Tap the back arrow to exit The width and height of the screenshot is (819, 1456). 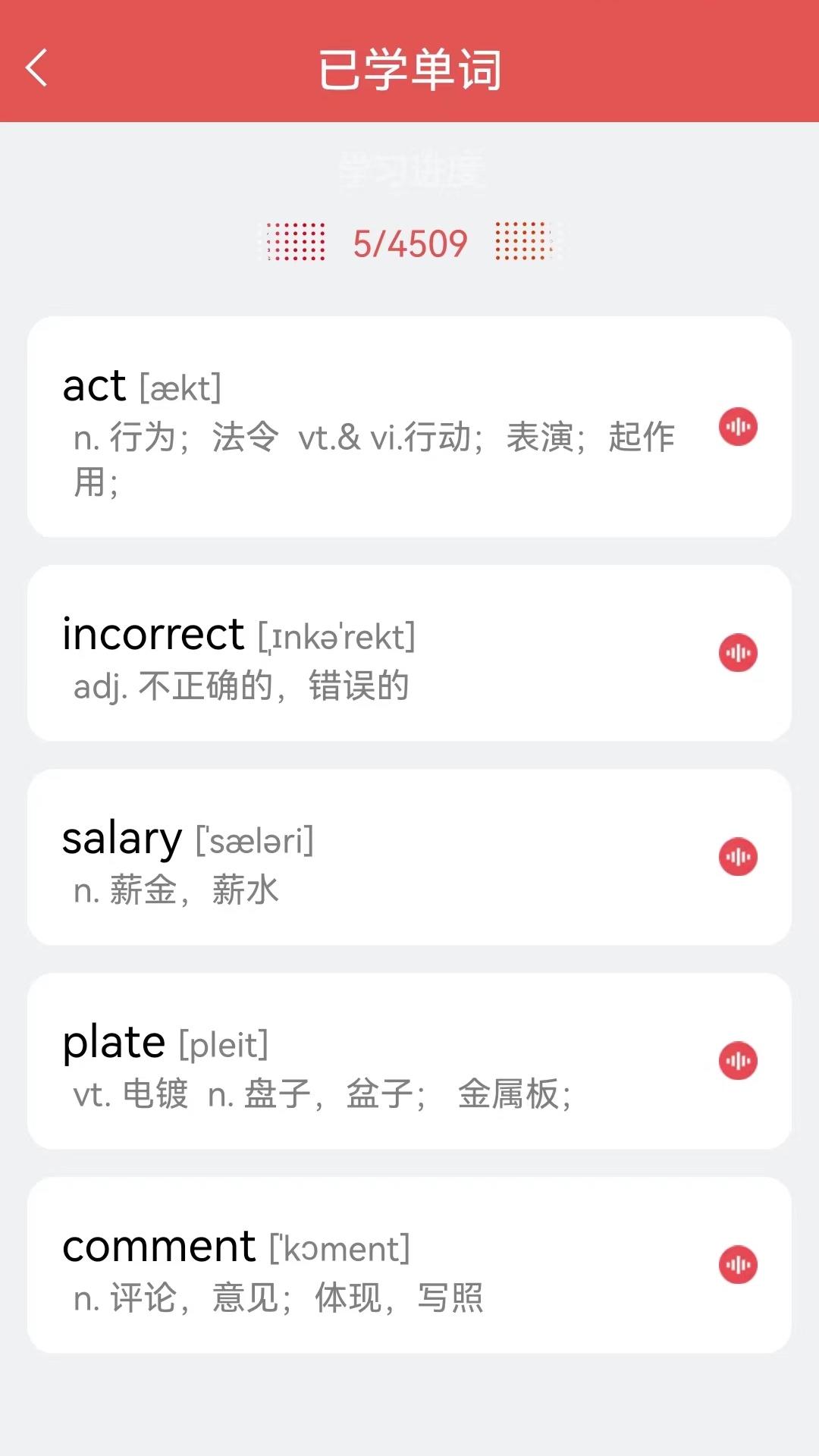coord(36,68)
